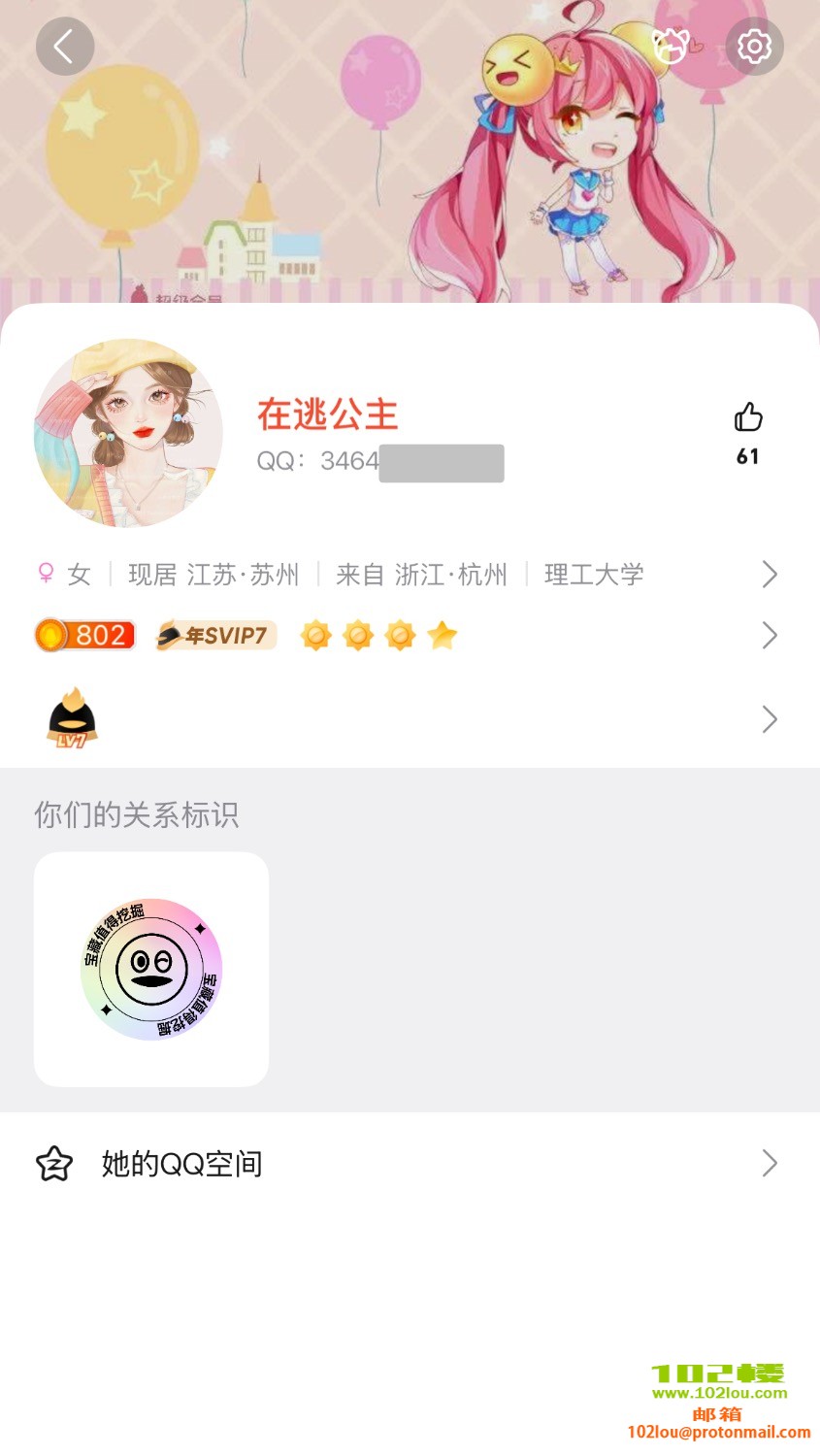Open the LV7 penguin badge row

click(x=408, y=719)
